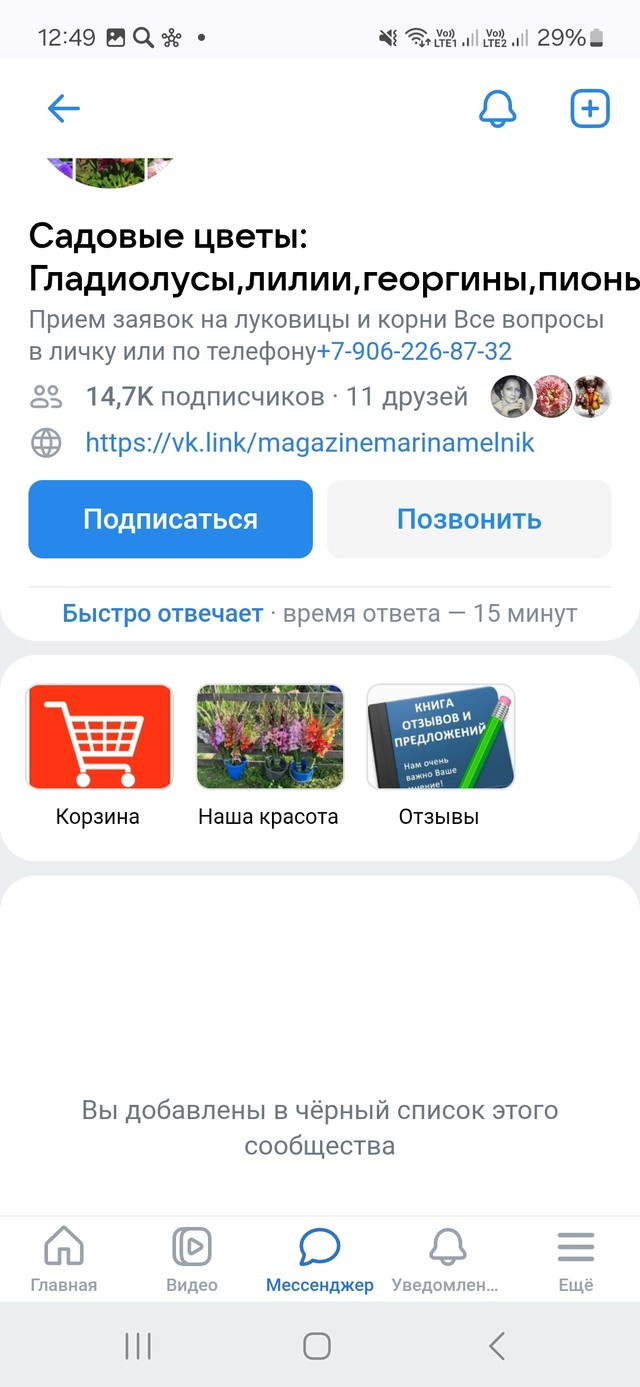Open the Наша красота tile
Viewport: 640px width, 1387px height.
click(269, 756)
